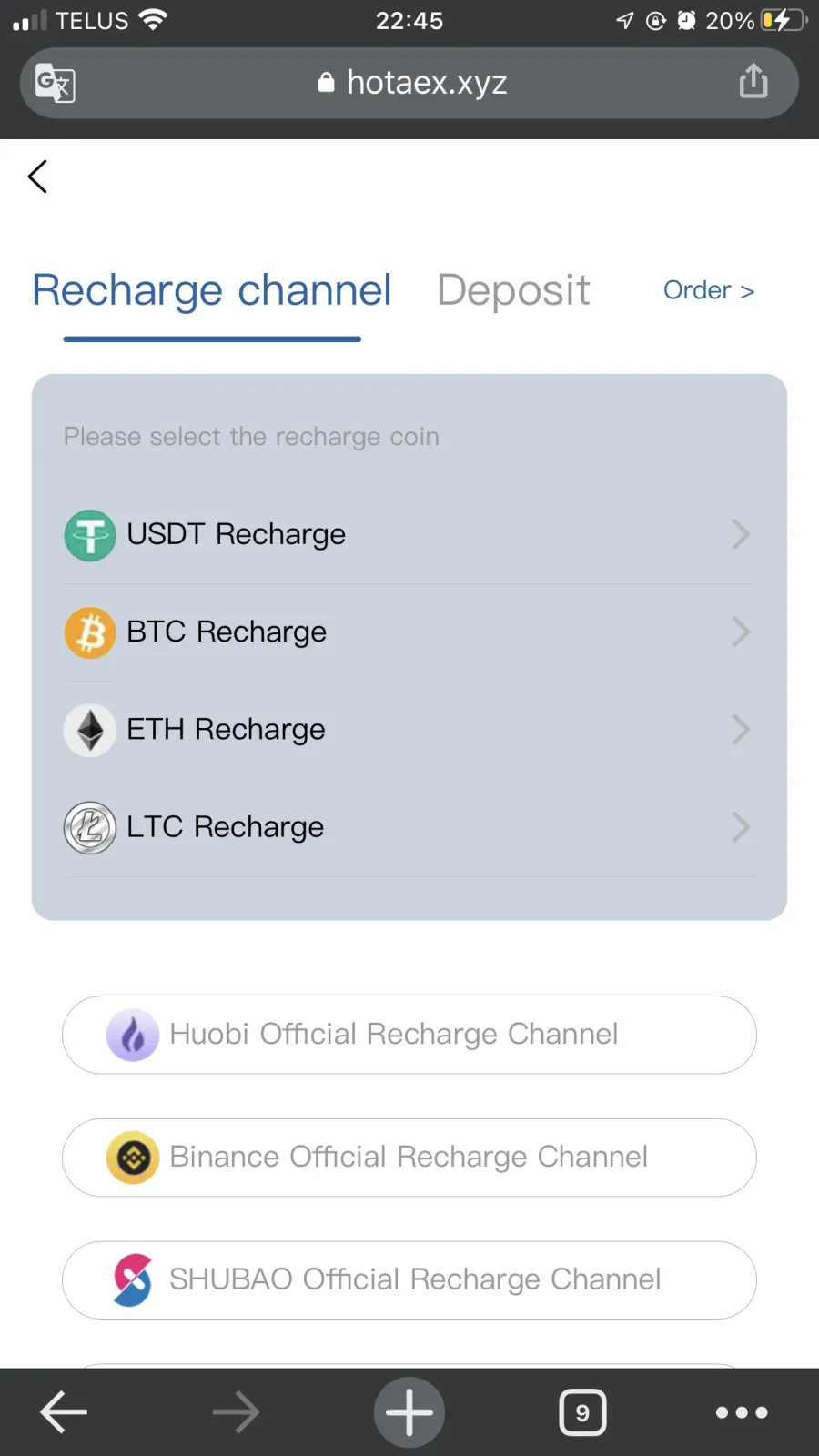Open the Order link
The height and width of the screenshot is (1456, 819).
click(x=709, y=290)
